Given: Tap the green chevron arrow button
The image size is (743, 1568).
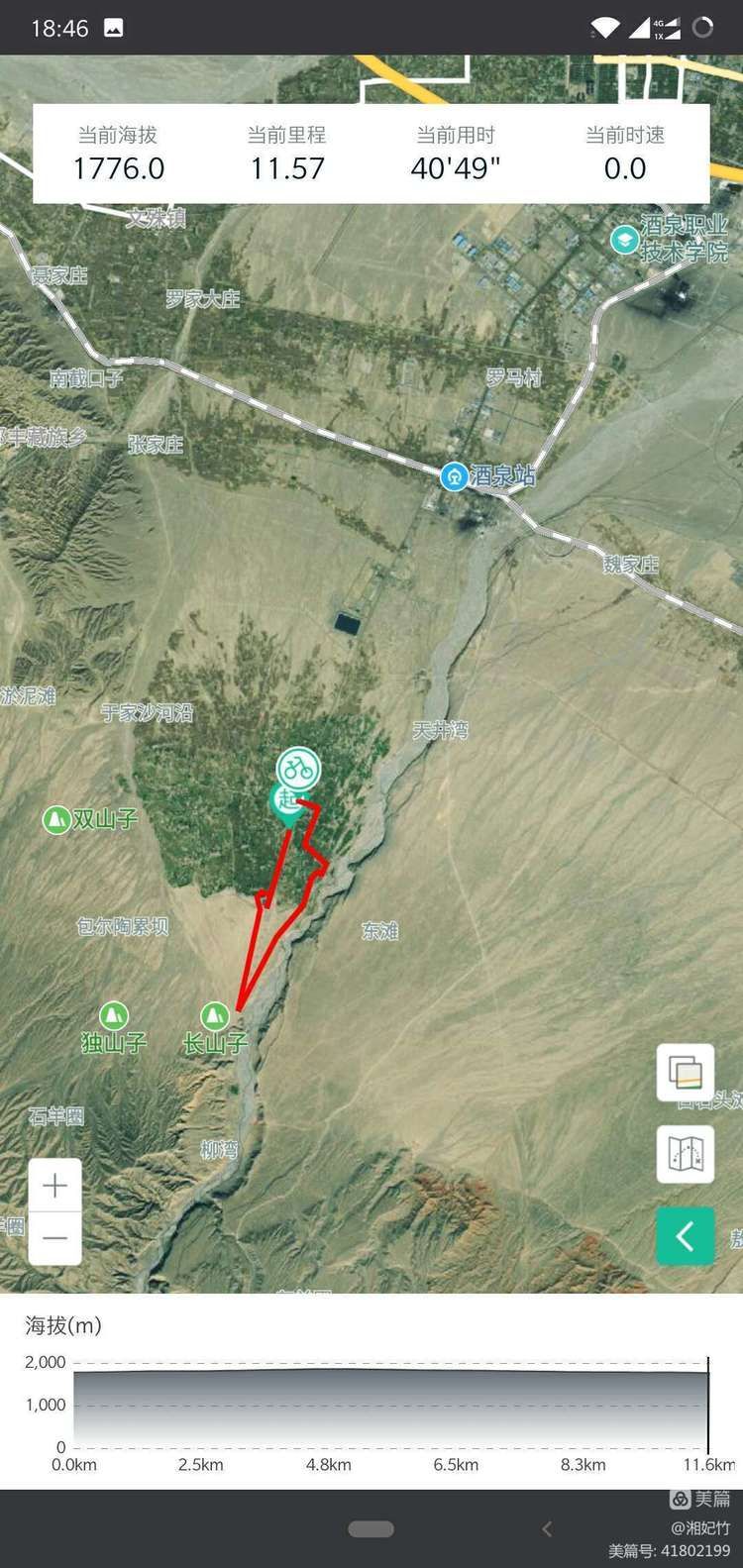Looking at the screenshot, I should pos(685,1235).
